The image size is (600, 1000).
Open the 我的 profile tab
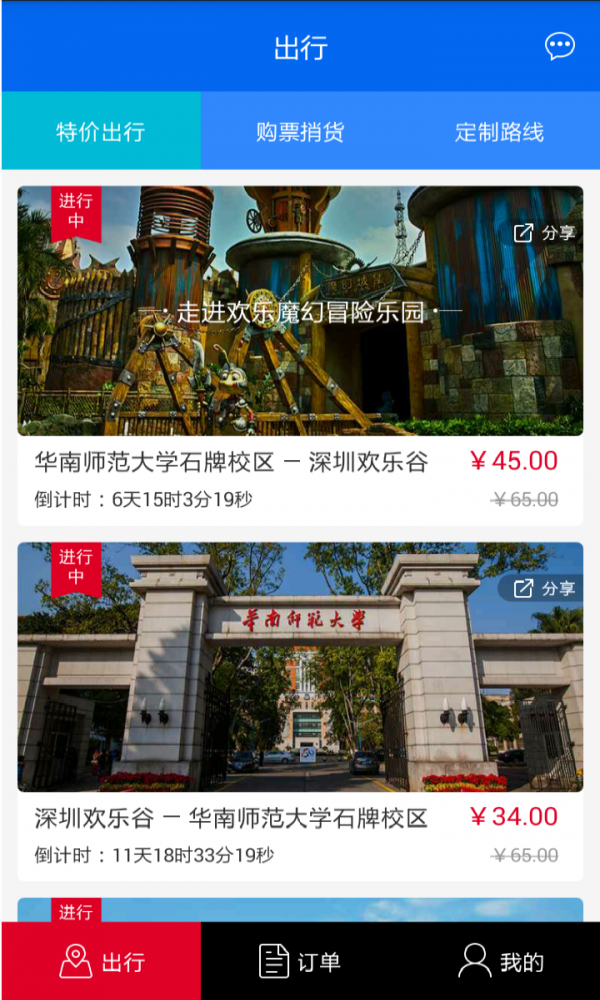(x=500, y=962)
